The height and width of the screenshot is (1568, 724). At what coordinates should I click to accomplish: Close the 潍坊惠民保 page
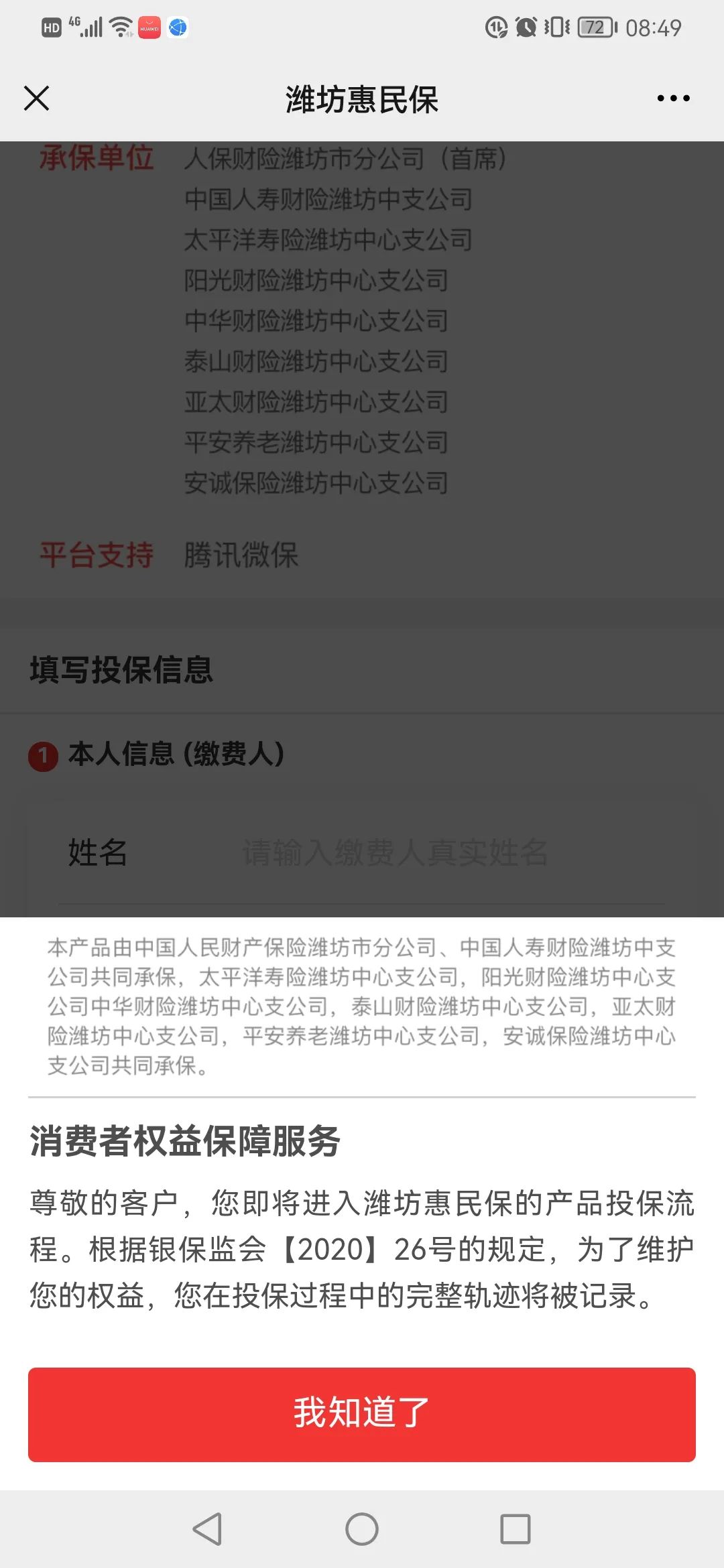click(37, 99)
